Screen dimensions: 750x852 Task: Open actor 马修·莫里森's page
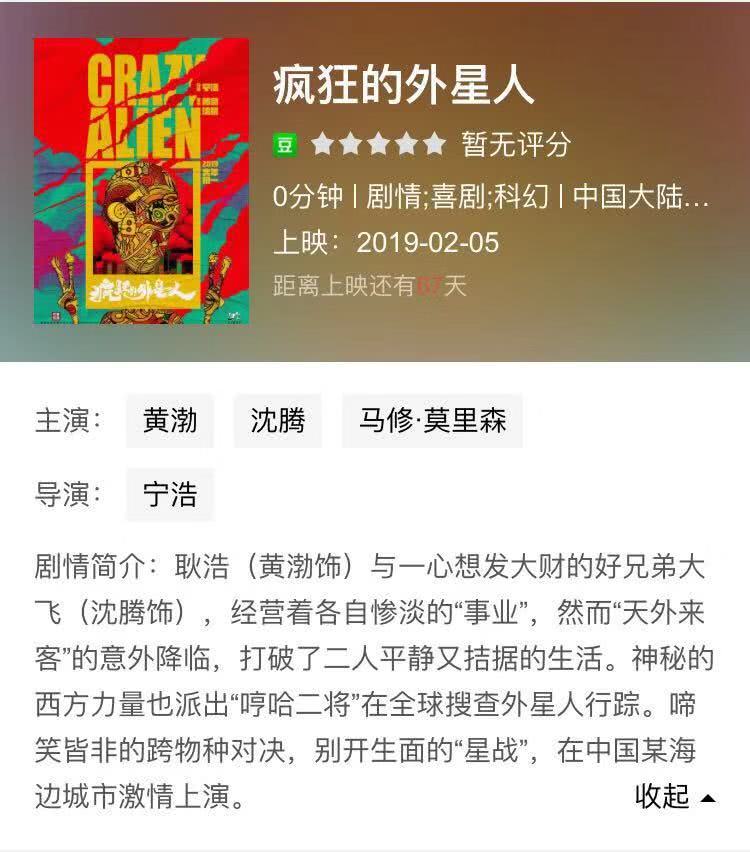pyautogui.click(x=432, y=420)
